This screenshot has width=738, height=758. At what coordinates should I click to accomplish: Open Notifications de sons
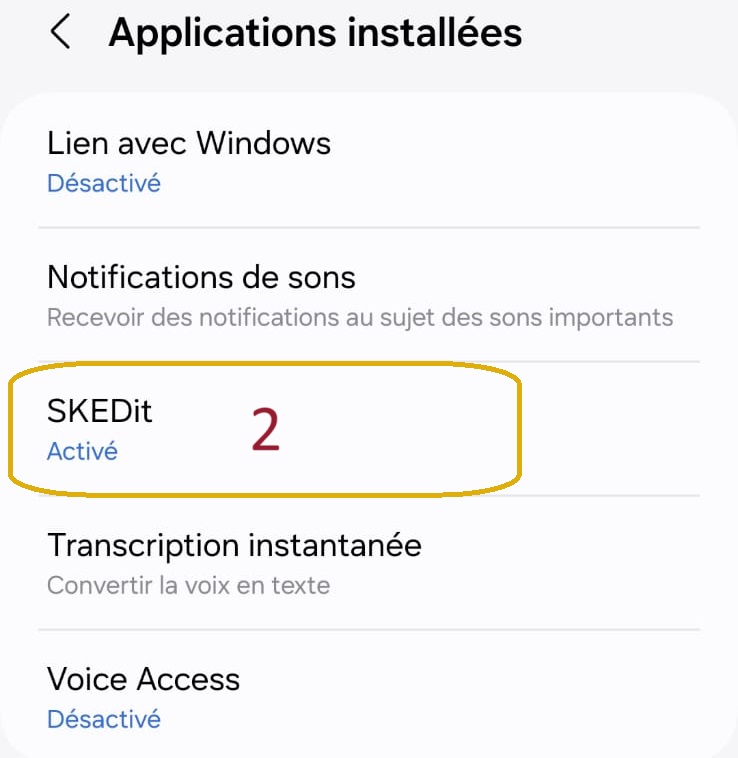coord(201,294)
